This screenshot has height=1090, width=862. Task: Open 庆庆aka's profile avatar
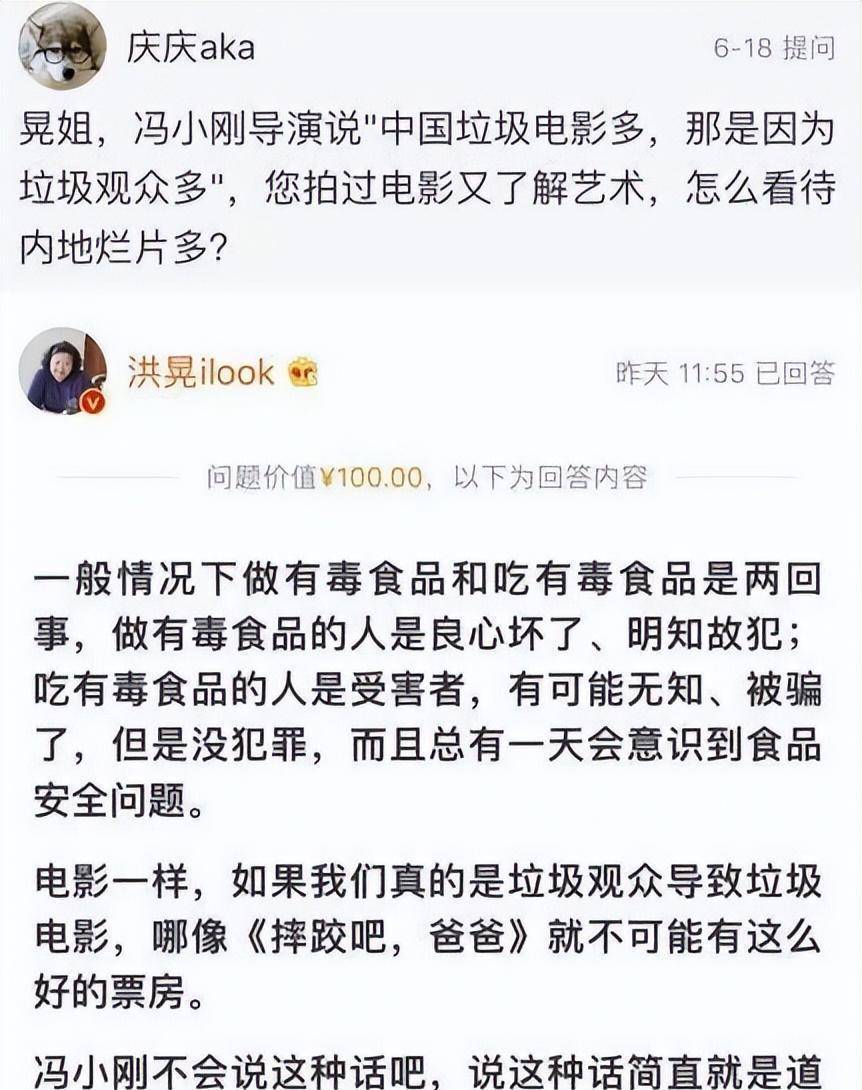(x=62, y=46)
